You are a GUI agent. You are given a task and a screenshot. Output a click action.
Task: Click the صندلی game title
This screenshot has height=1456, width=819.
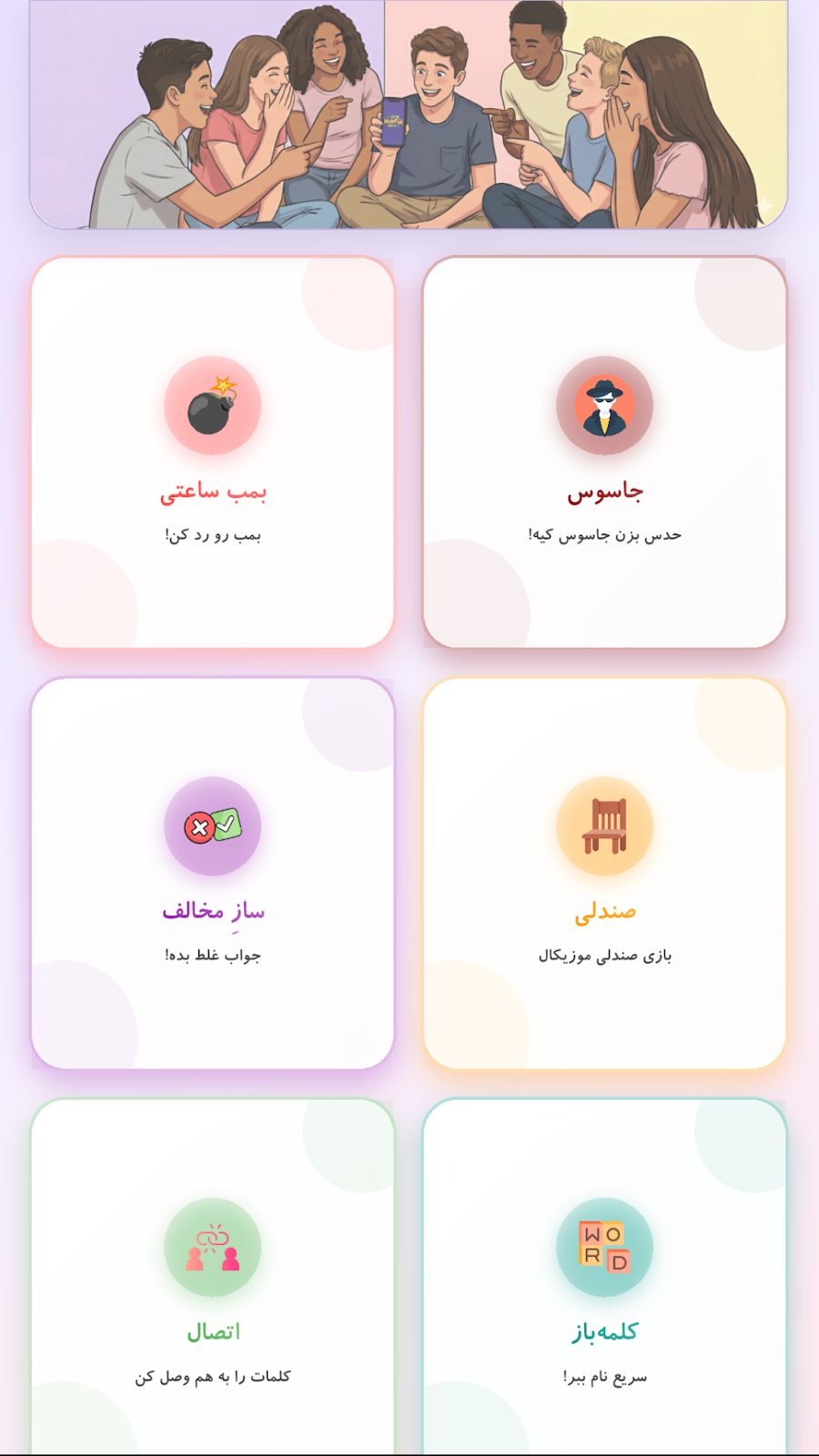604,910
